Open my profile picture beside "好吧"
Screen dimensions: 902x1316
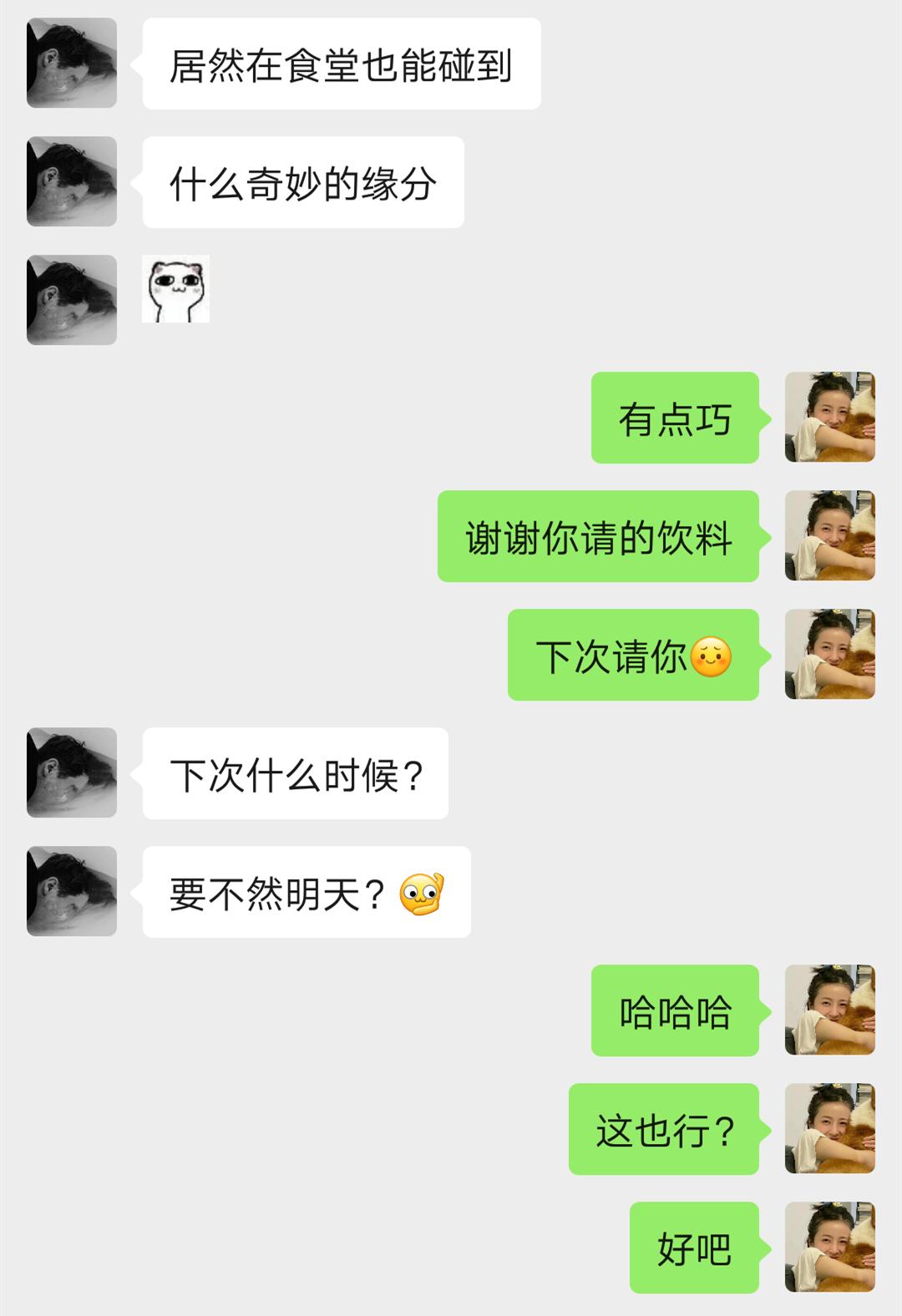tap(829, 1248)
